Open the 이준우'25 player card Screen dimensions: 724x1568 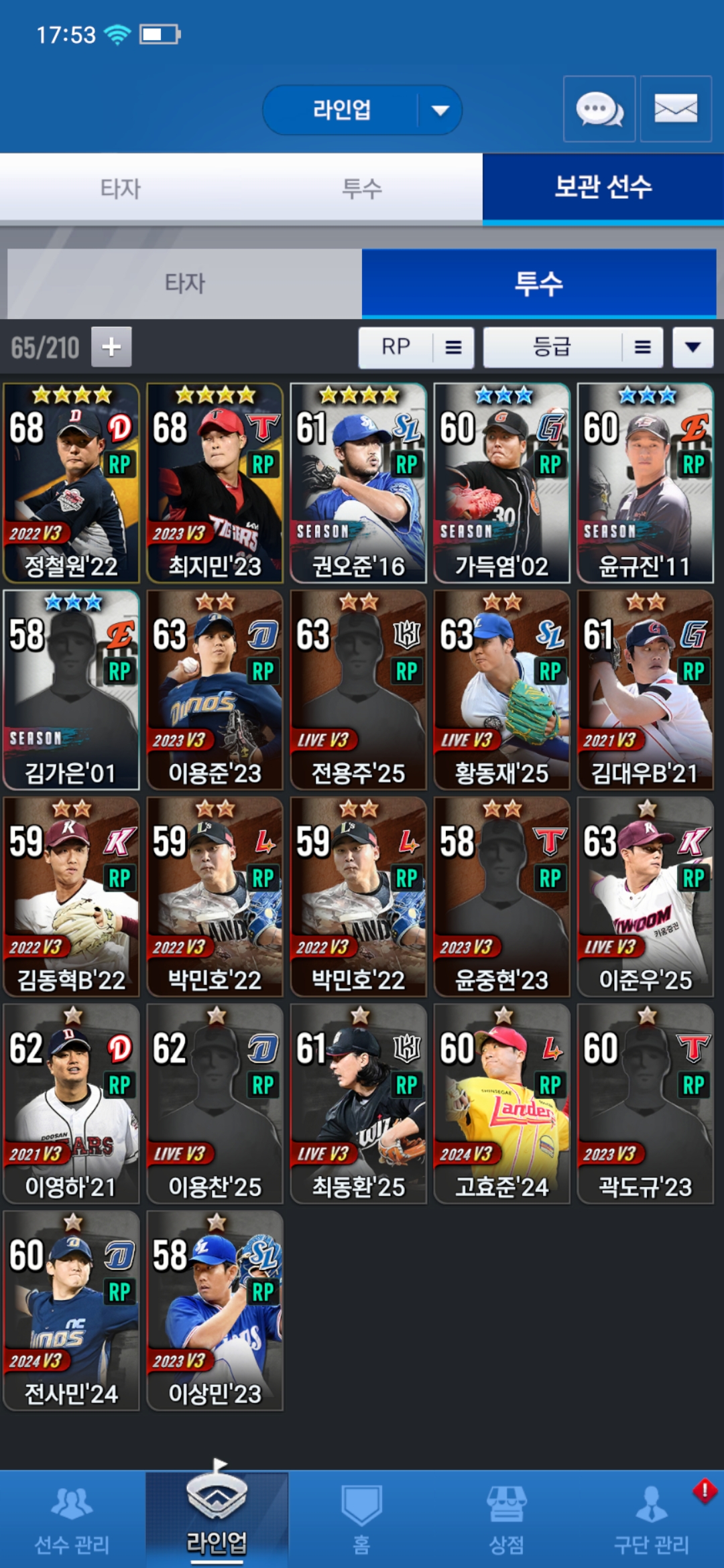645,897
